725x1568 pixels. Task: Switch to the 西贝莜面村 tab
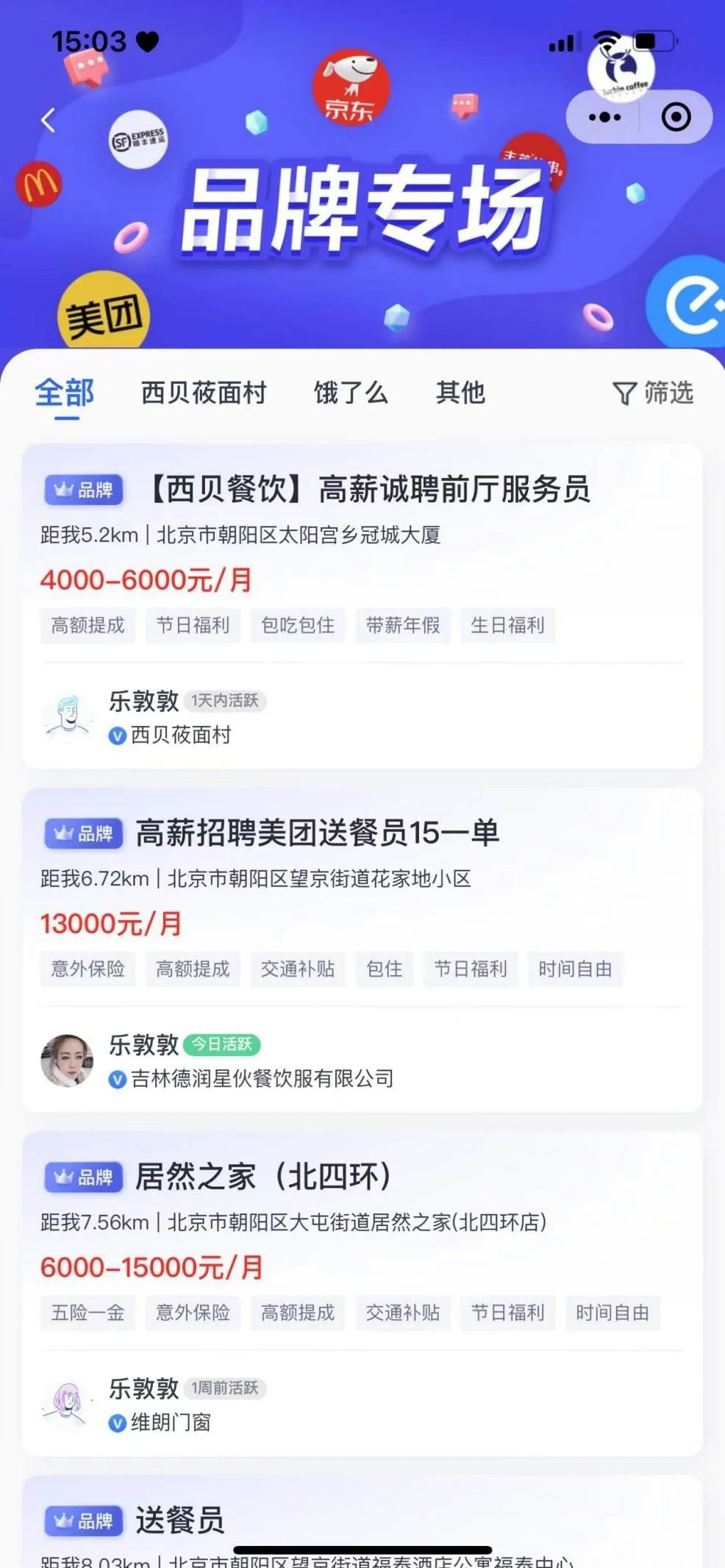pyautogui.click(x=204, y=393)
